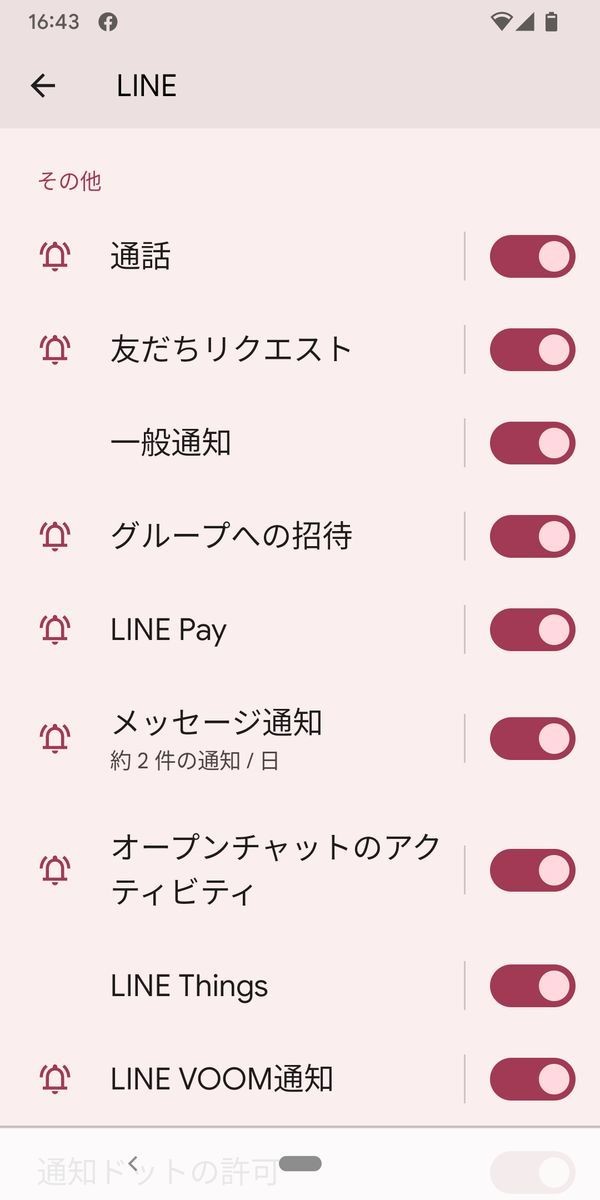The height and width of the screenshot is (1200, 600).
Task: Disable the 友だちリクエスト switch
Action: coord(532,349)
